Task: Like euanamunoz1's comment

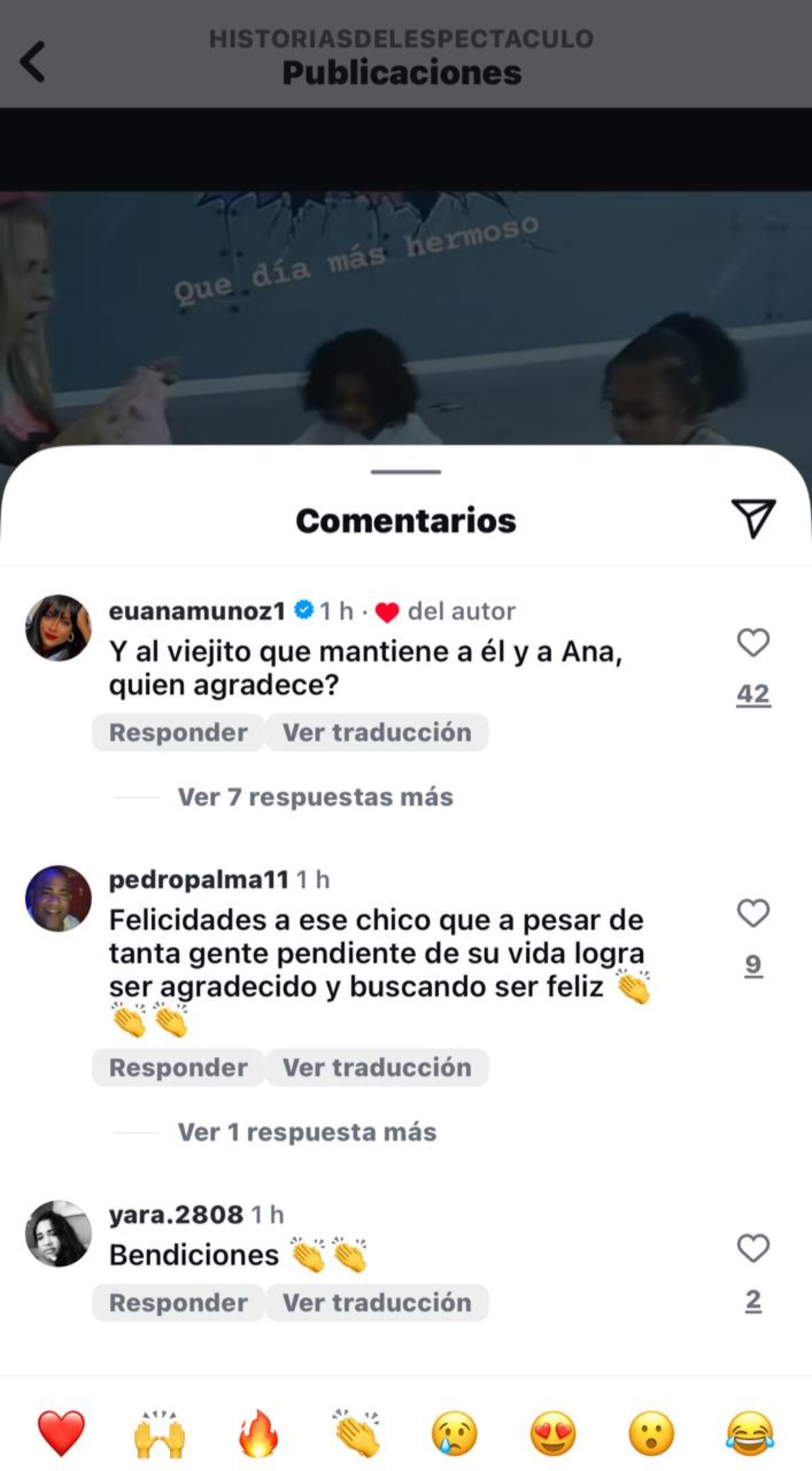Action: (x=753, y=642)
